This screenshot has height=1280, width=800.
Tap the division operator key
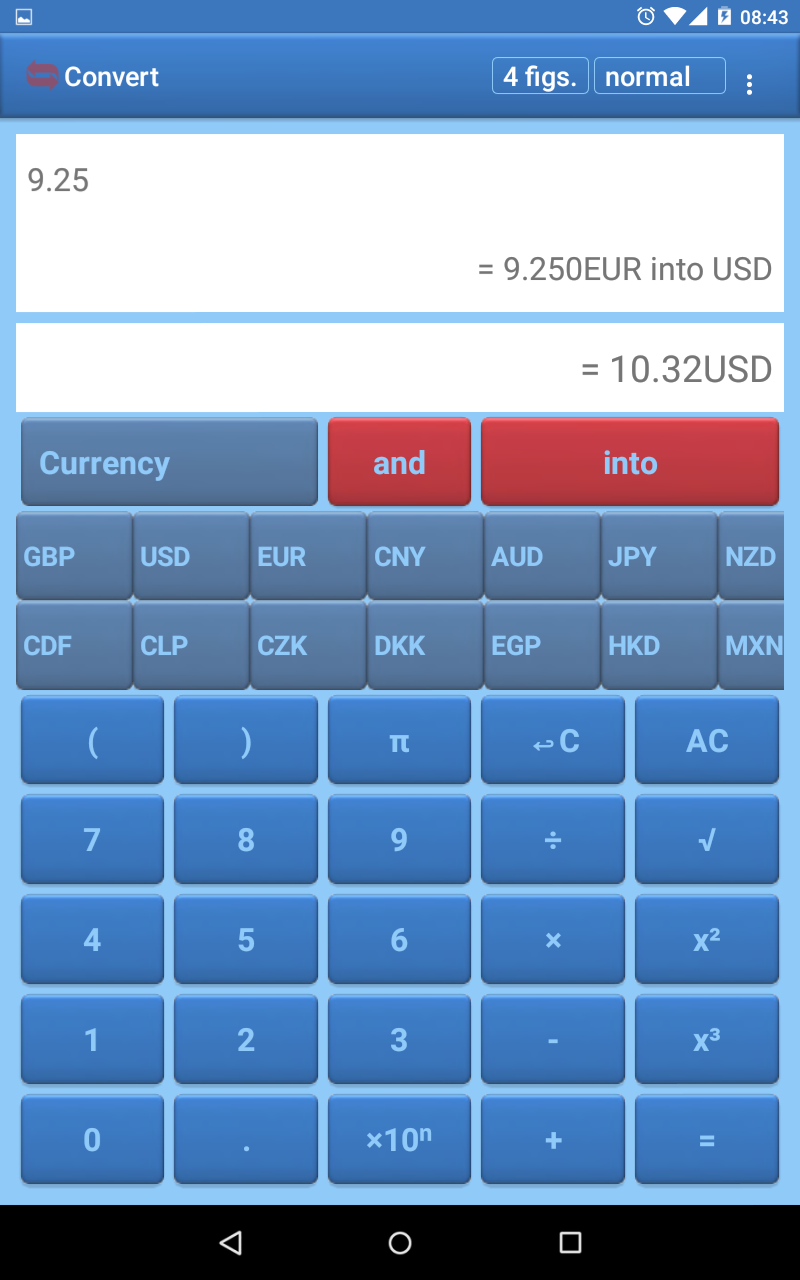[553, 840]
